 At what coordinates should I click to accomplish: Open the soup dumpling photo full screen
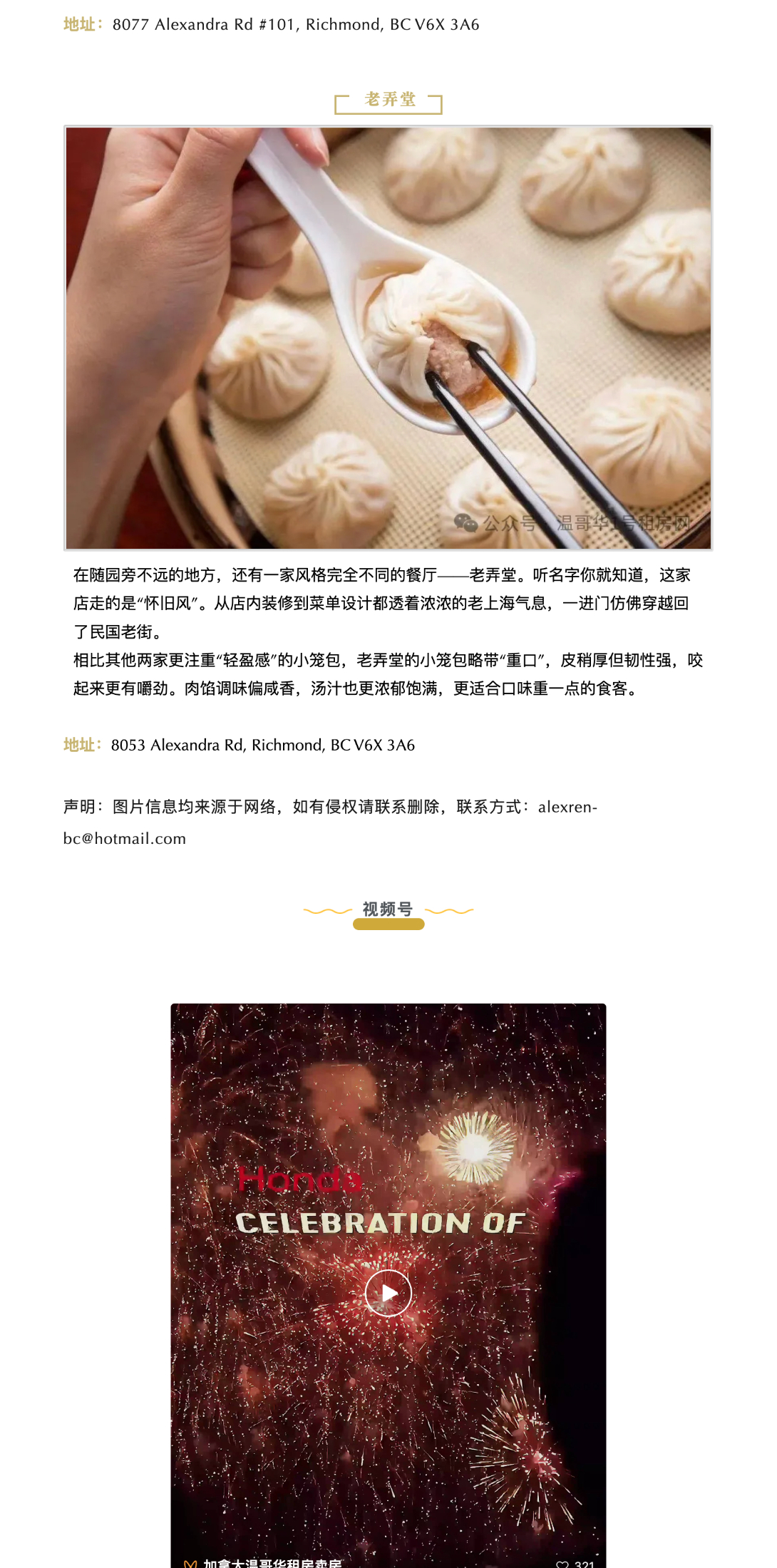click(388, 338)
